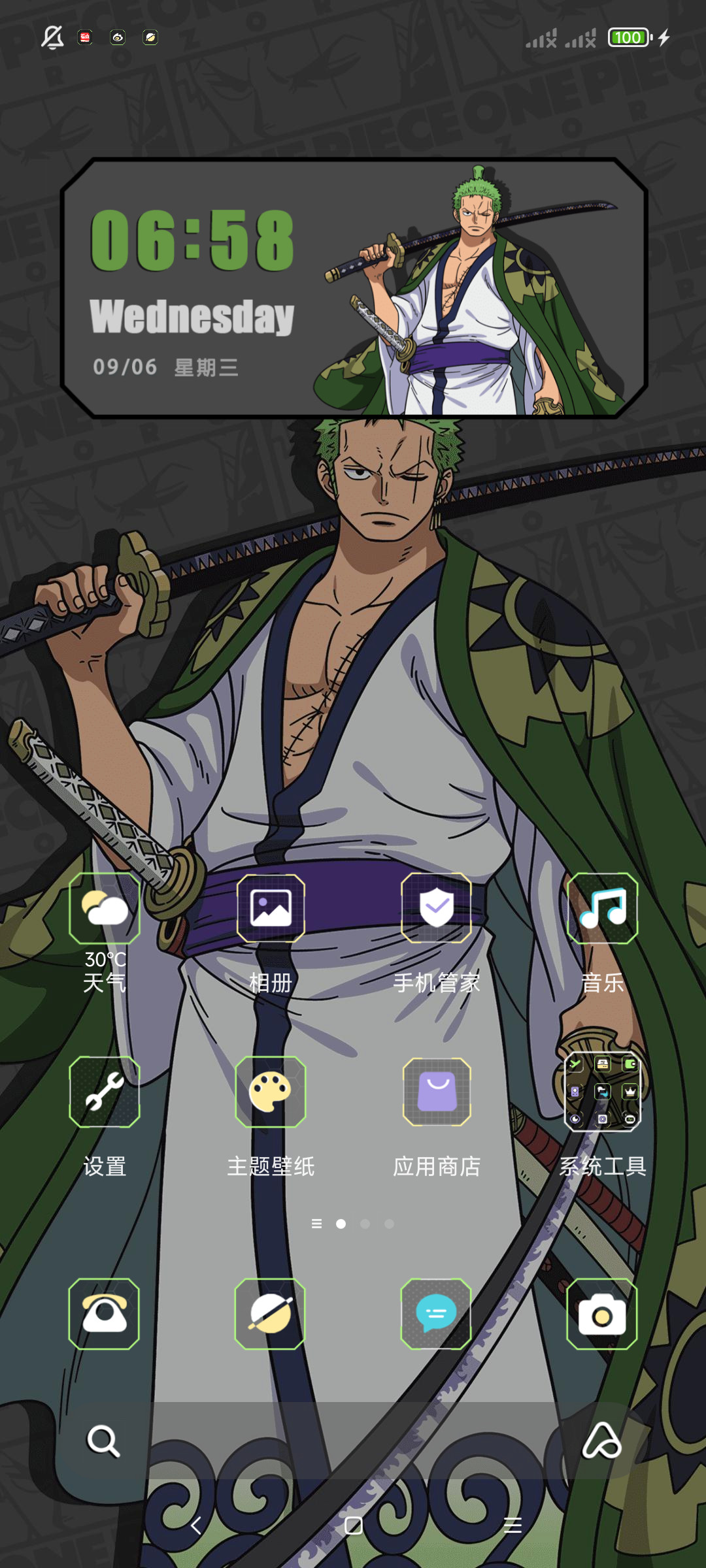Tap the system back button
This screenshot has height=1568, width=706.
195,1525
